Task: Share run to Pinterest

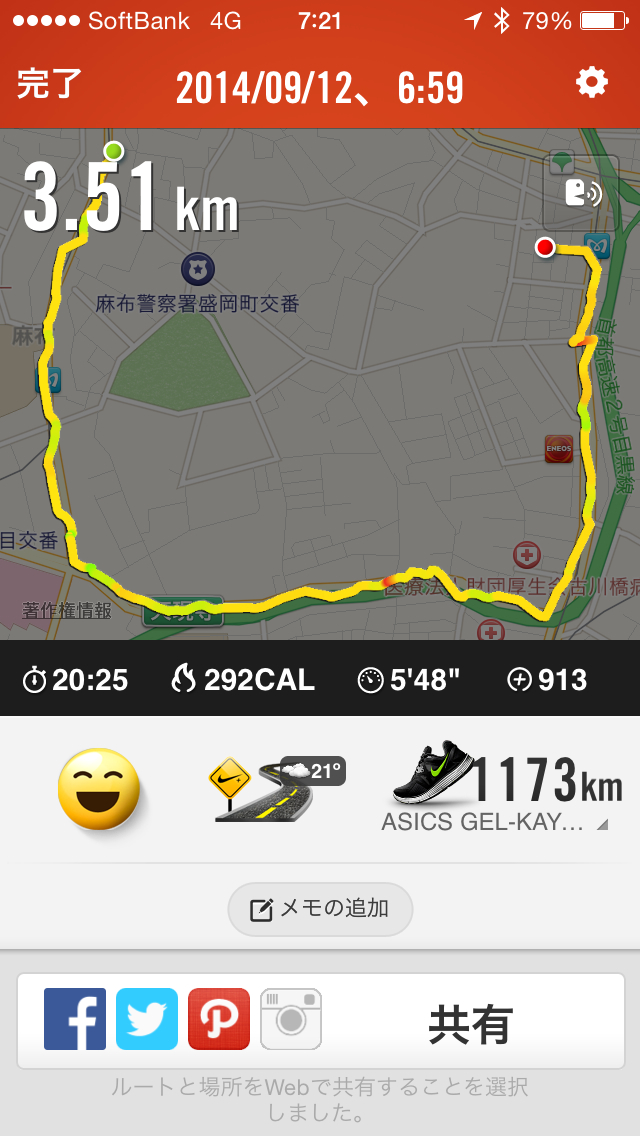Action: (219, 1019)
